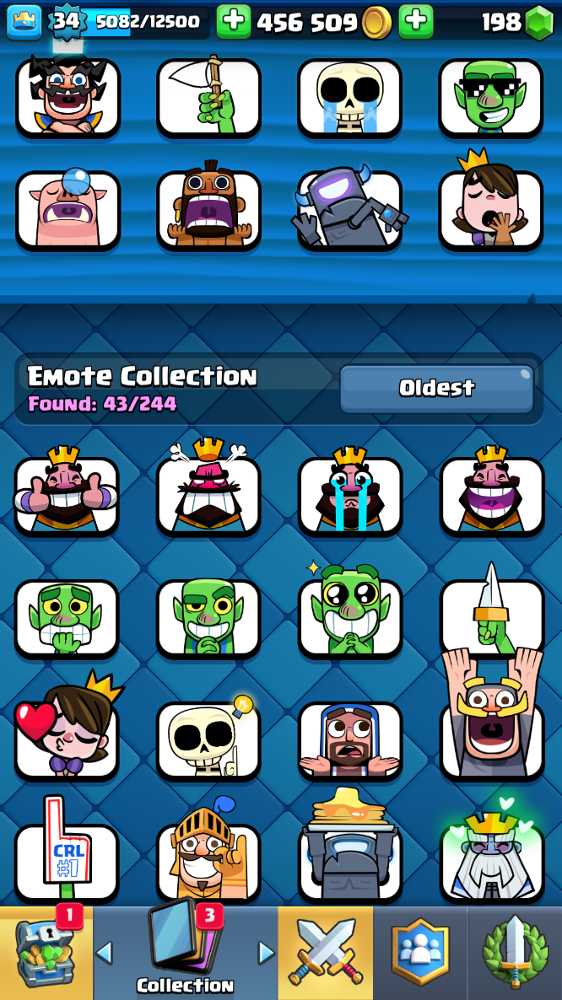The image size is (562, 1000).
Task: Select the goblin with sunglasses emote
Action: (491, 98)
